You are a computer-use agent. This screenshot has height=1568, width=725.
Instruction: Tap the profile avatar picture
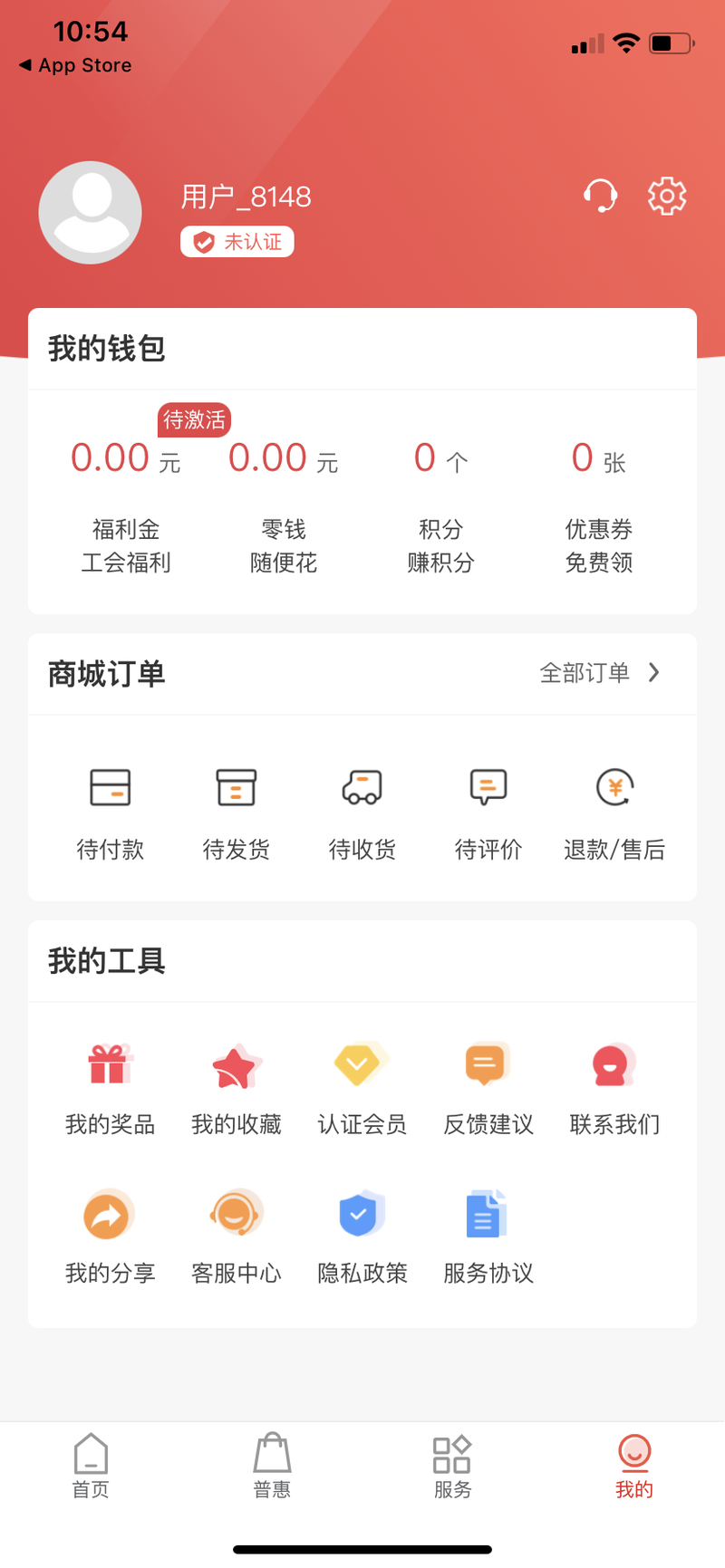pos(91,213)
